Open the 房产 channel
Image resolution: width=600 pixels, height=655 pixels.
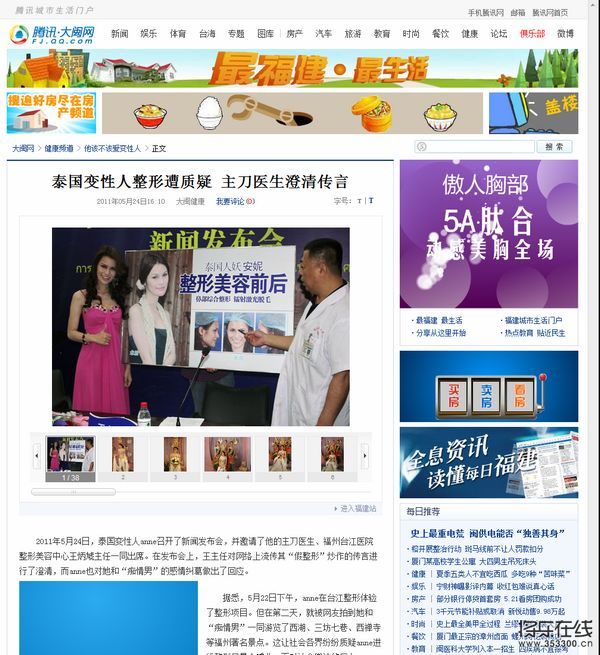coord(294,34)
